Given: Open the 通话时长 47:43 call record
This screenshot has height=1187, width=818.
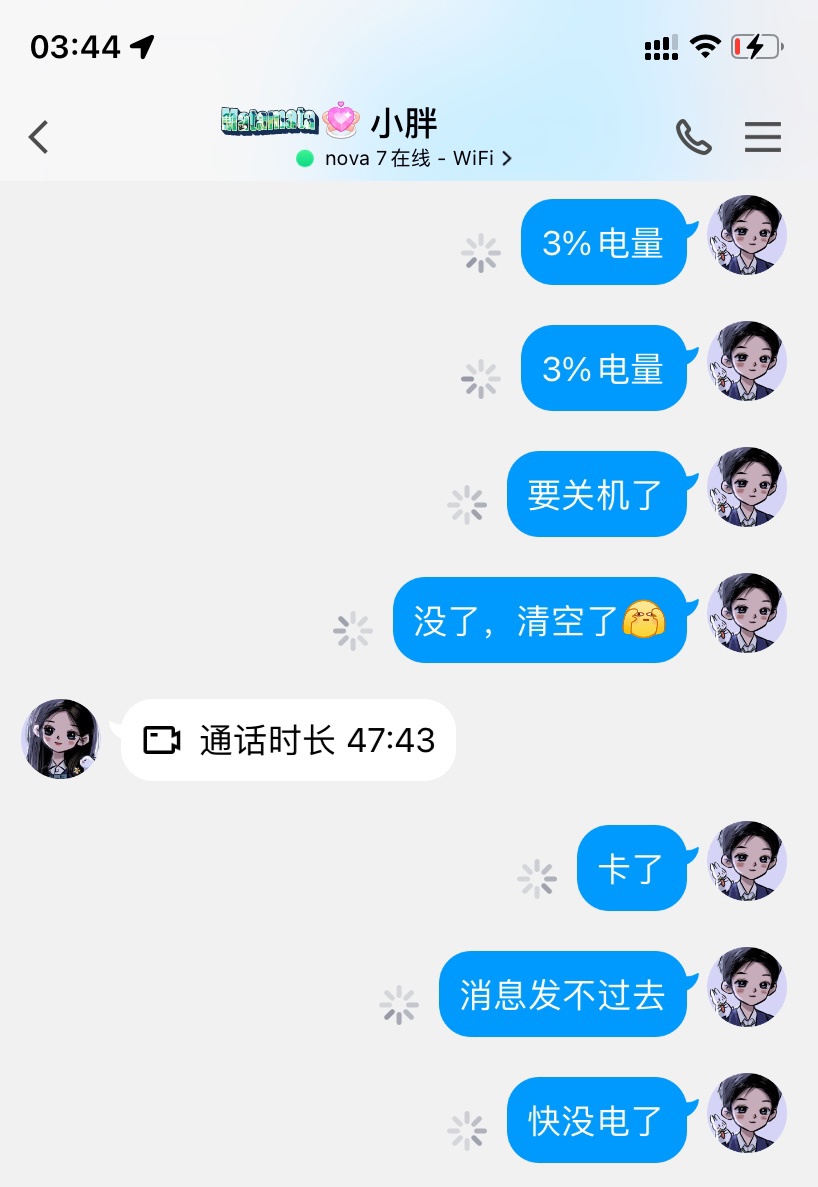Looking at the screenshot, I should click(290, 740).
